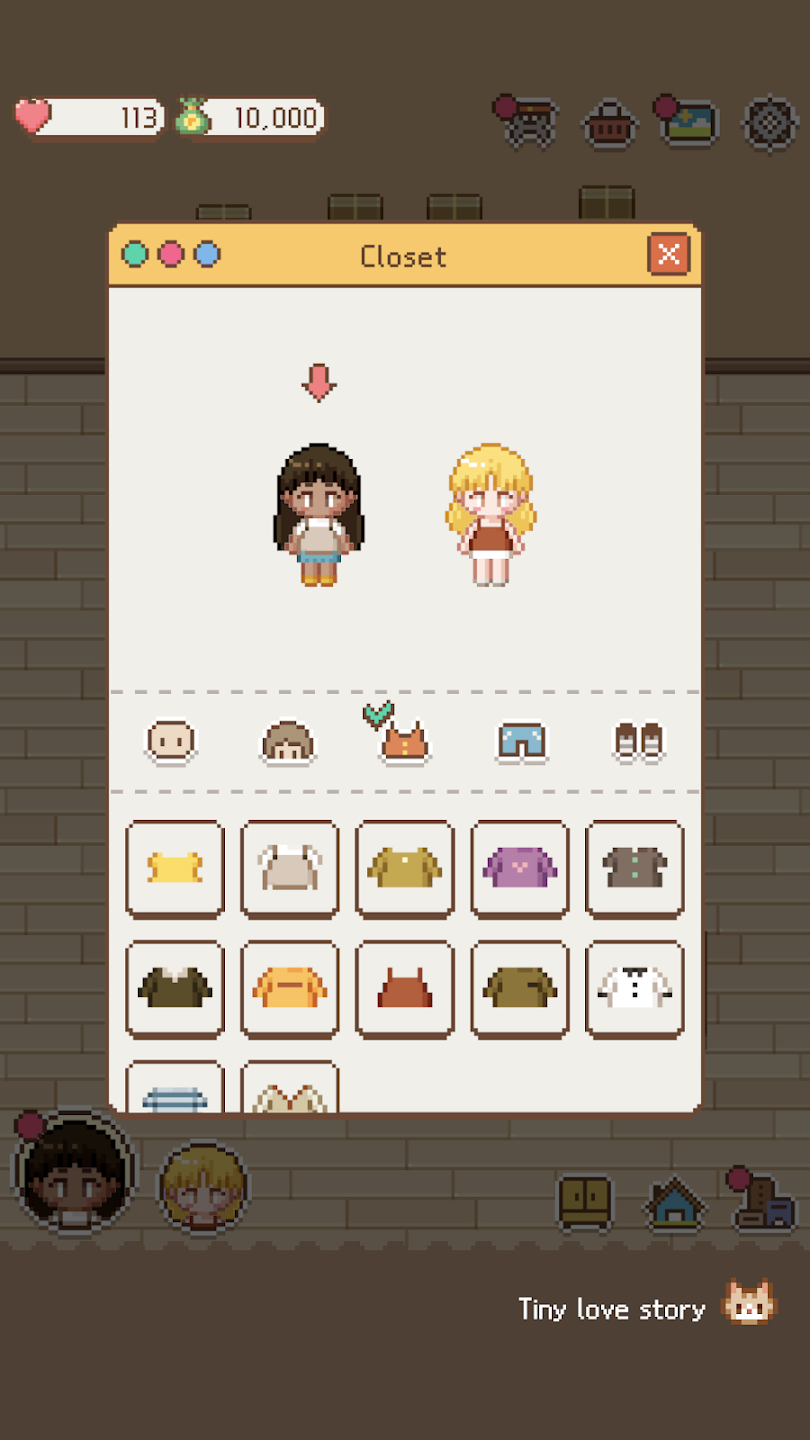The width and height of the screenshot is (810, 1440).
Task: Choose the purple sweater with heart
Action: coord(520,868)
